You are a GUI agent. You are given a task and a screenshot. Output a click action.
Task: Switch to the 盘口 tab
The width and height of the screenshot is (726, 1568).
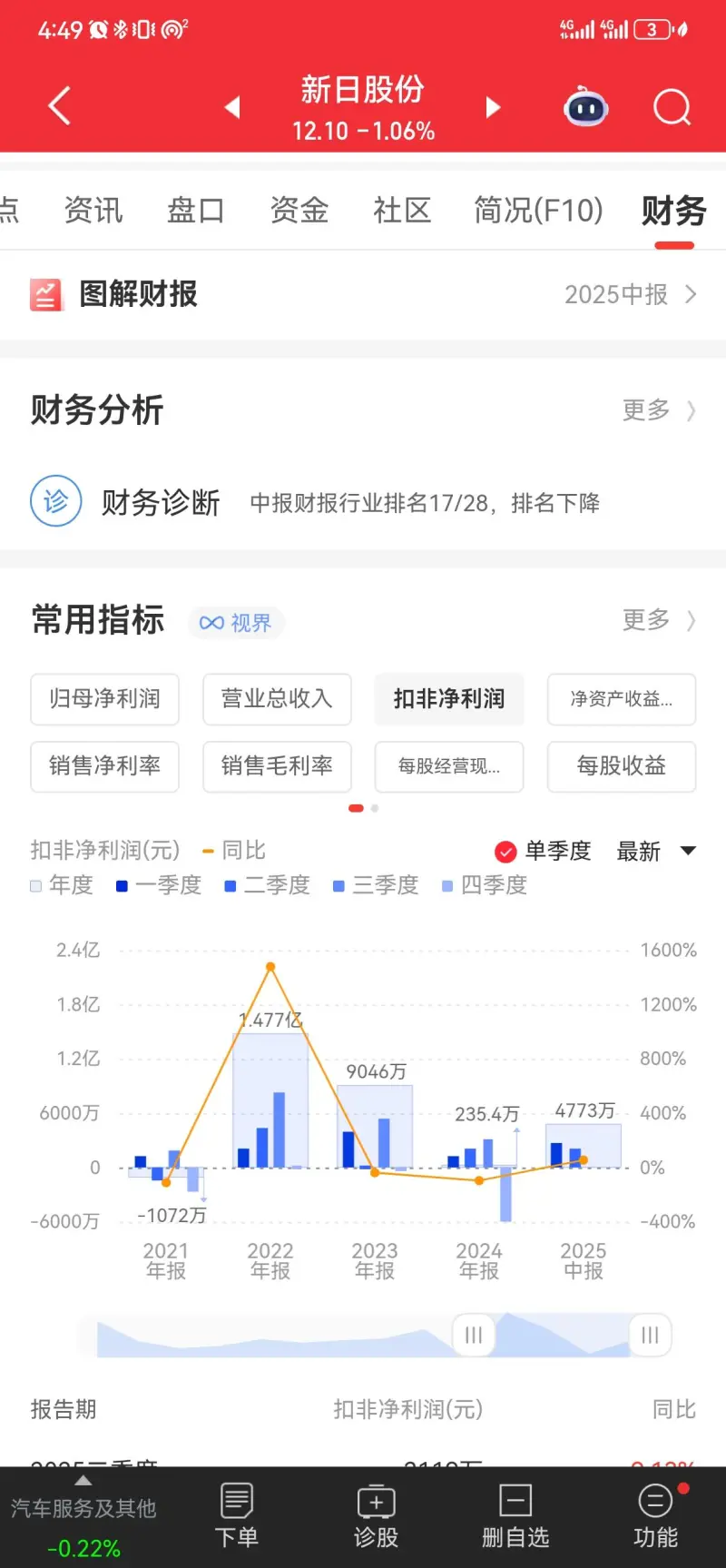(x=195, y=211)
